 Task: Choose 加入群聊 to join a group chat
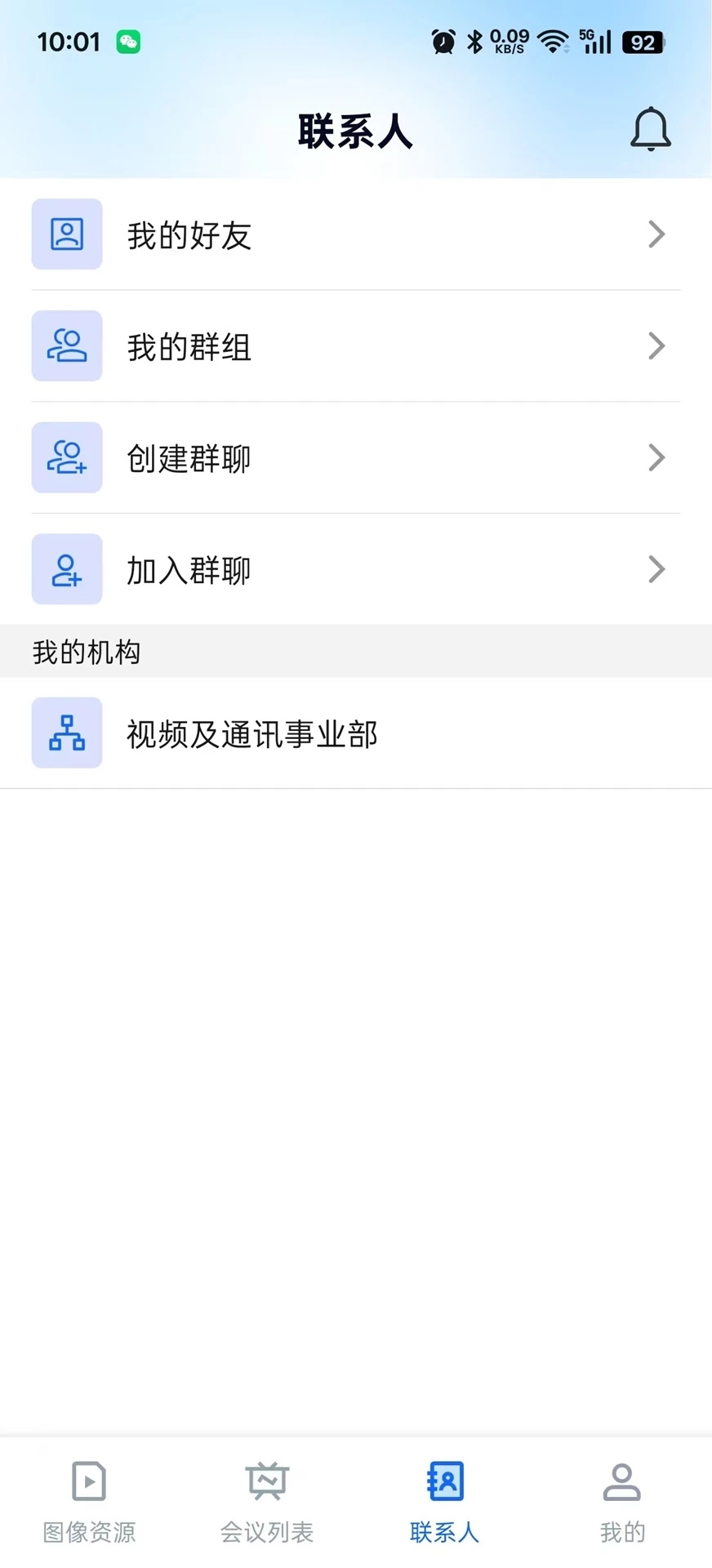(x=355, y=569)
